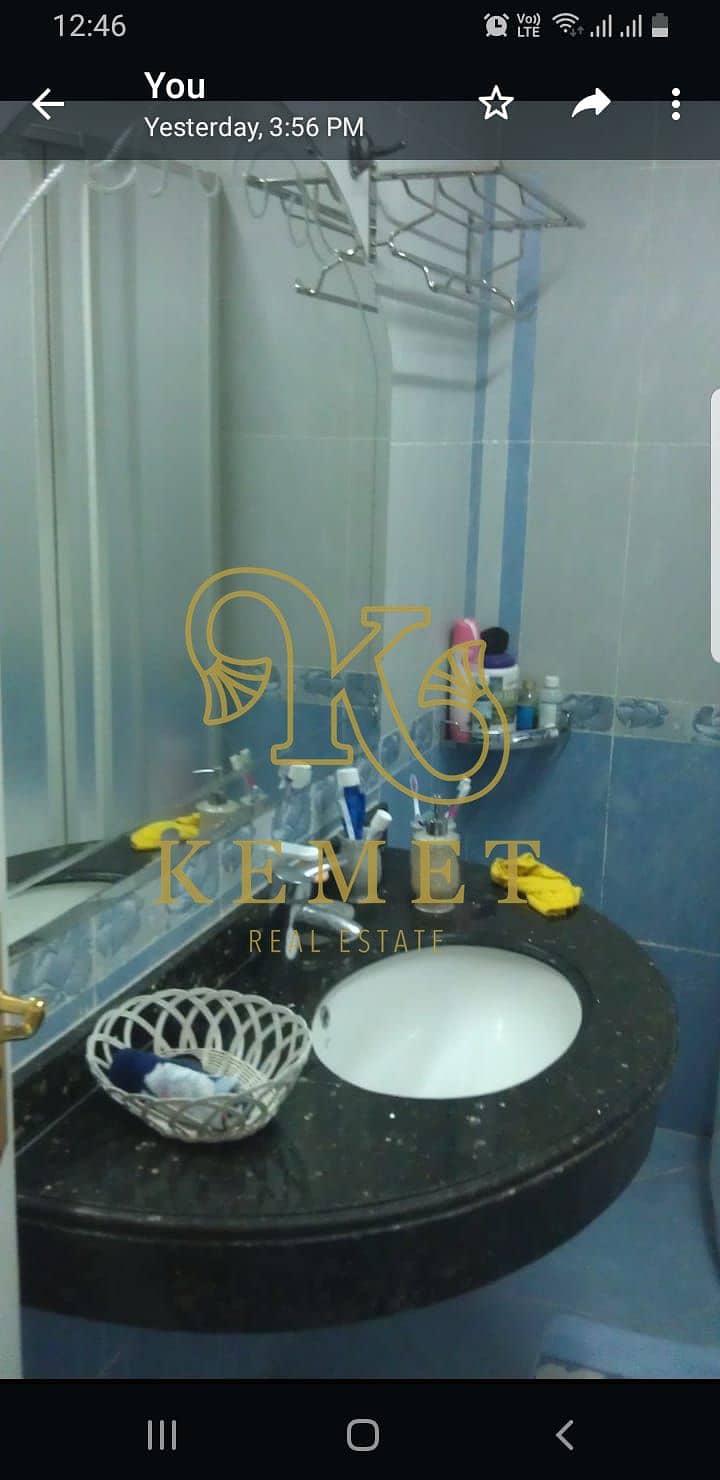Open the overflow menu
This screenshot has height=1480, width=720.
point(676,104)
